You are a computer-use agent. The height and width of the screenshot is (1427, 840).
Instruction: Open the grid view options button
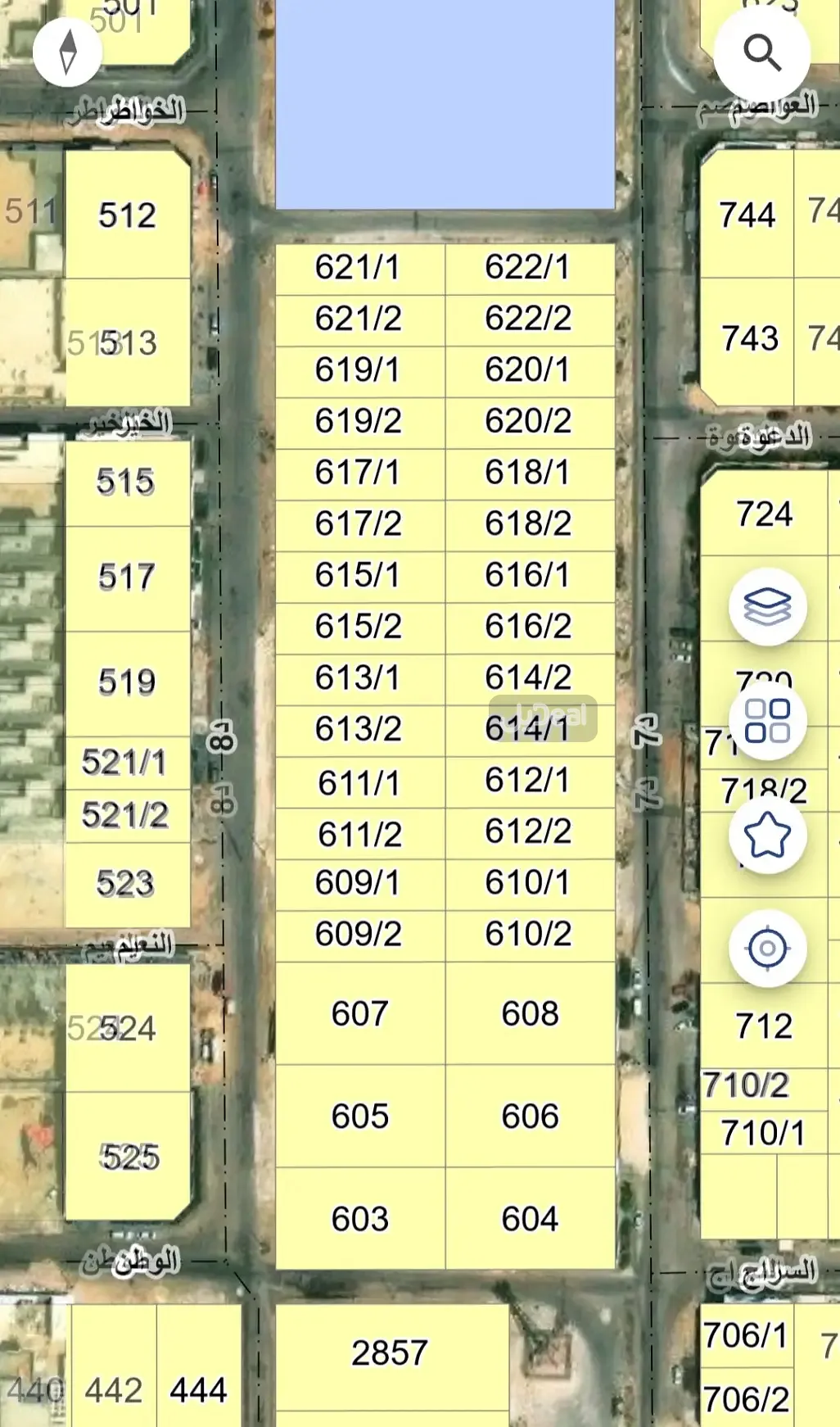[767, 721]
